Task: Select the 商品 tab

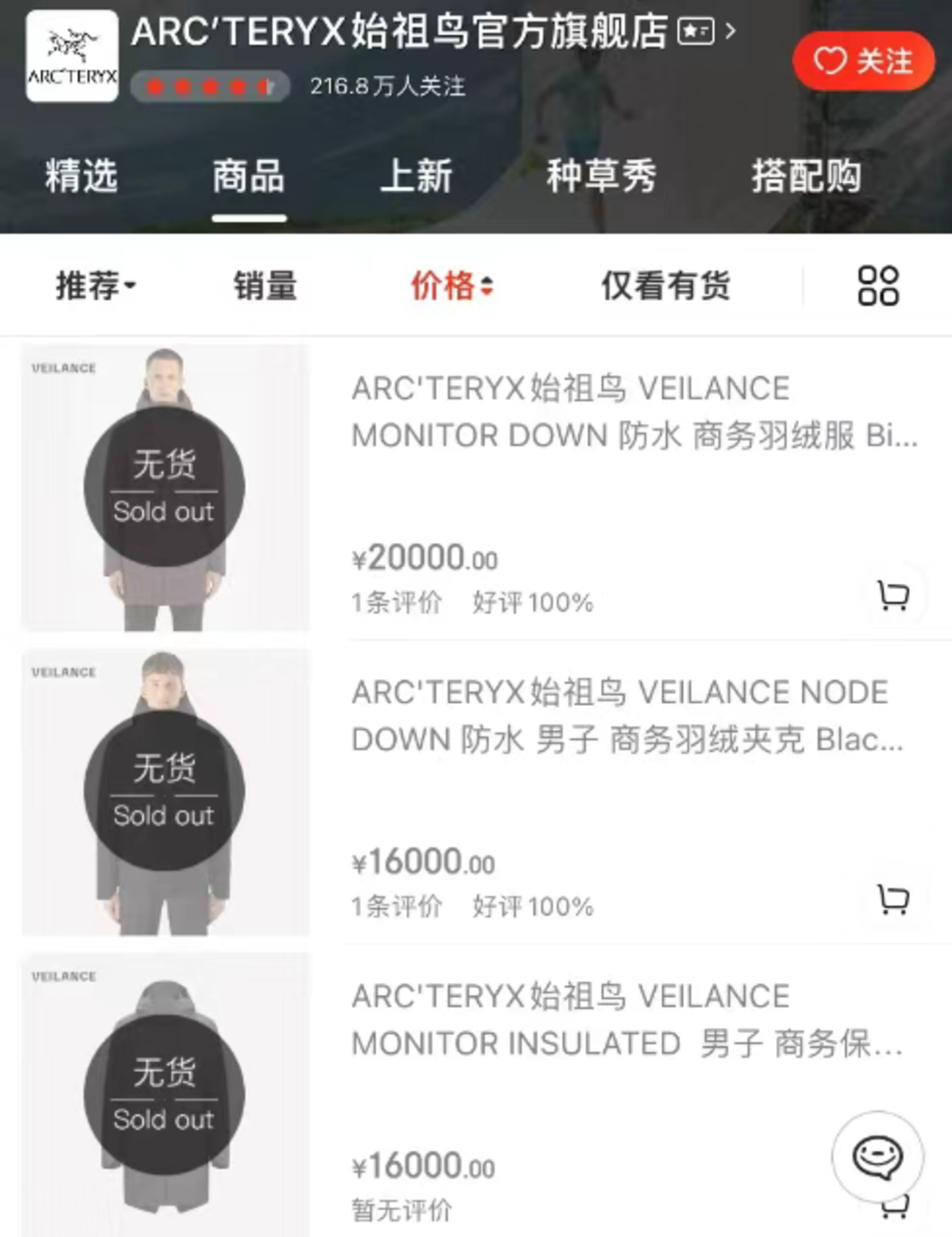Action: (249, 176)
